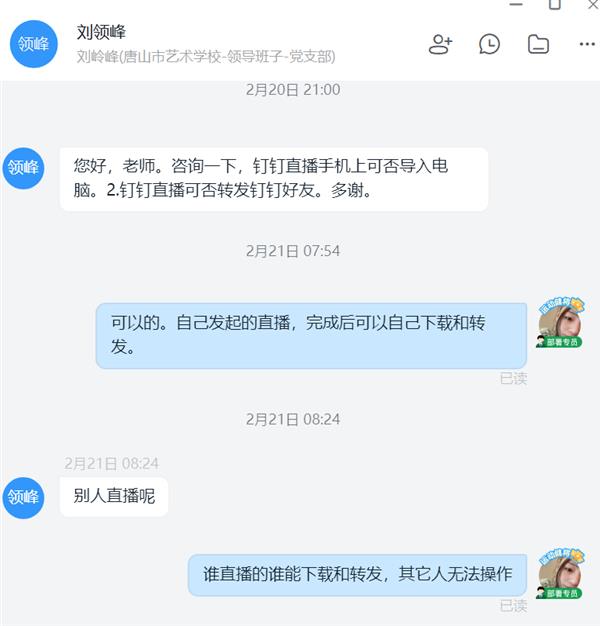
Task: Open 刘领峰's profile from the header avatar
Action: [31, 45]
